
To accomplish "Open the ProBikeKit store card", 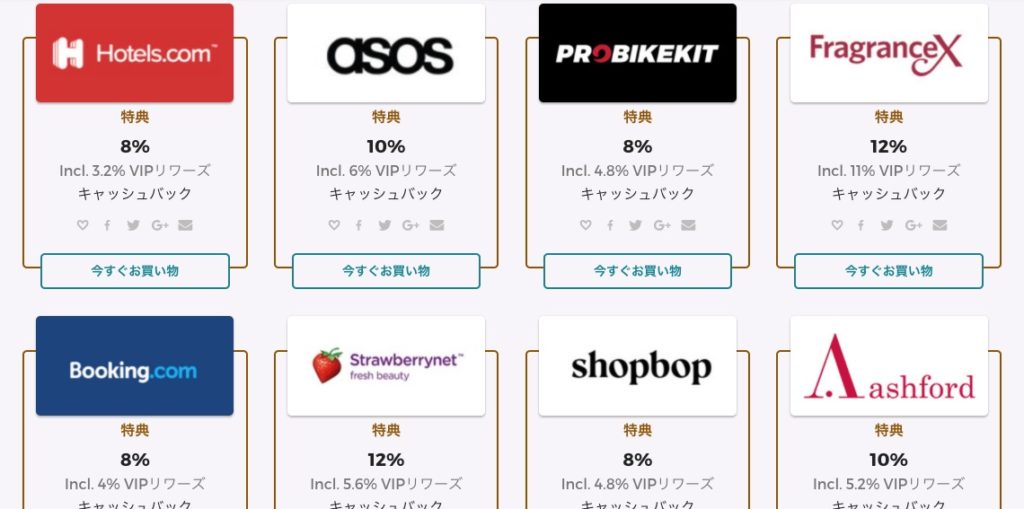I will point(637,53).
